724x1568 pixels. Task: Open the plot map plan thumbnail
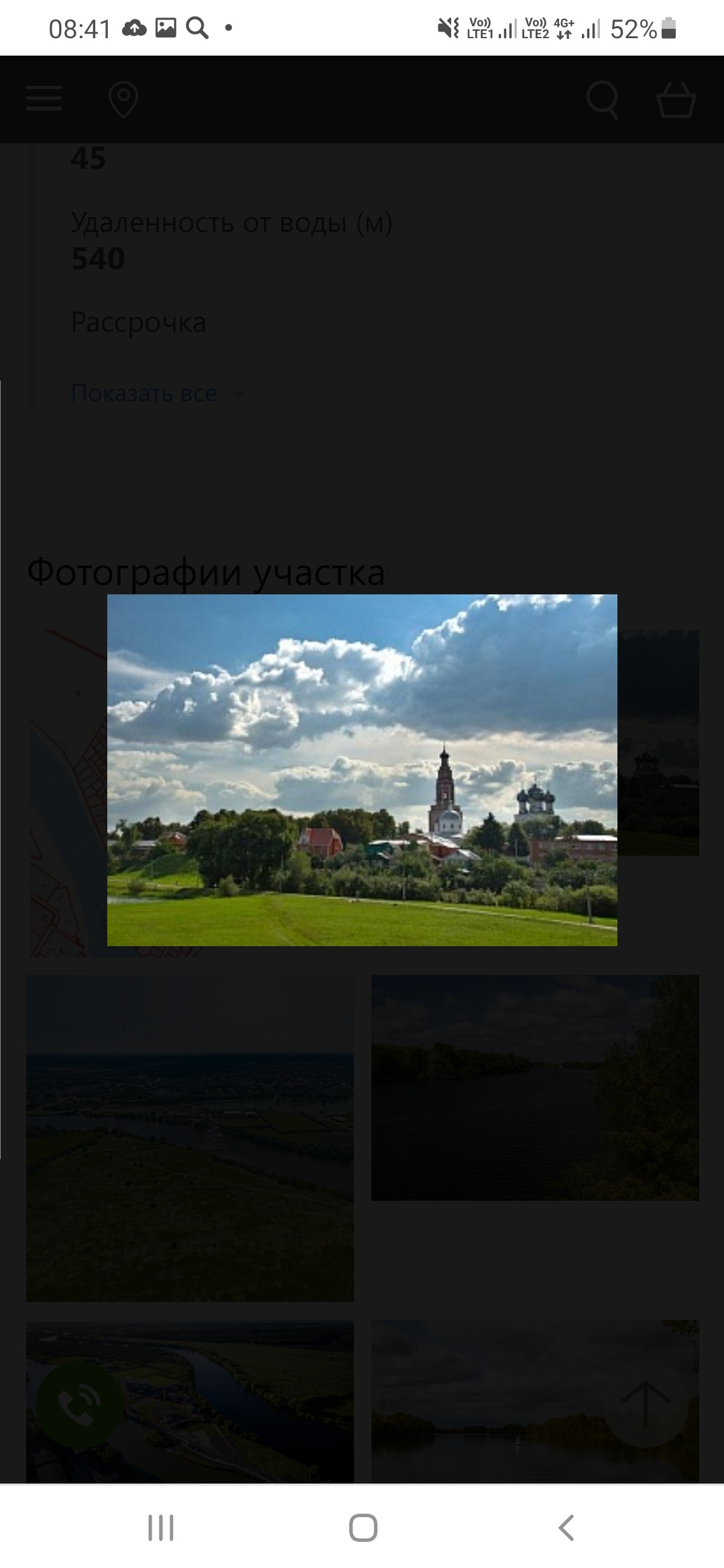click(67, 791)
